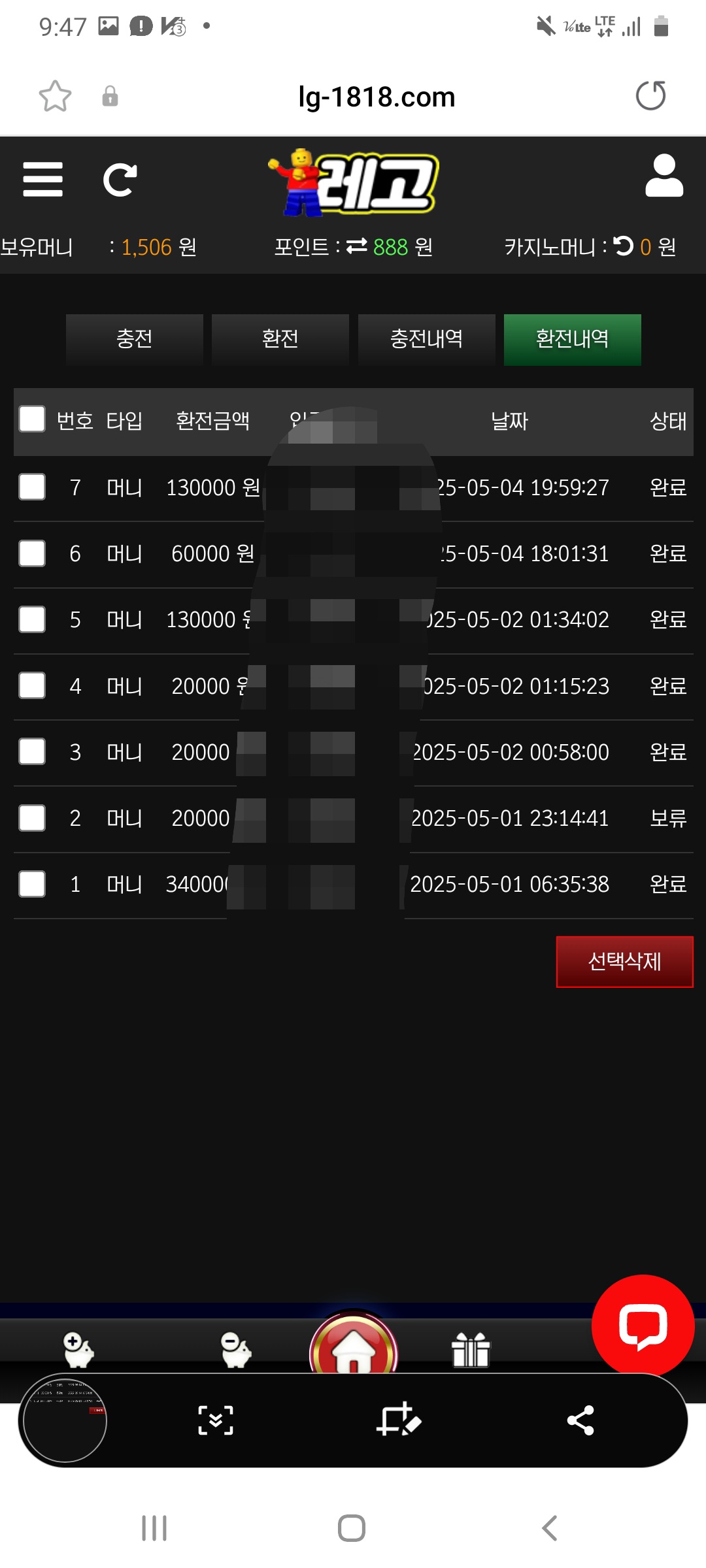The height and width of the screenshot is (1568, 706).
Task: Reload the page from the browser address bar
Action: tap(650, 96)
